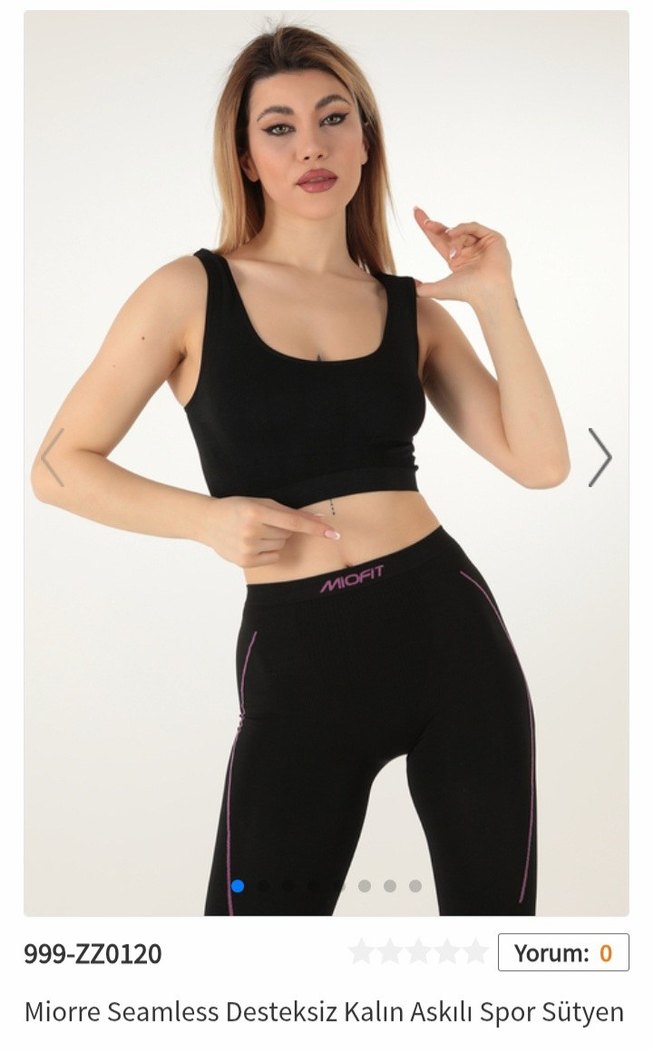
Task: Open the Yorum reviews button
Action: click(563, 953)
